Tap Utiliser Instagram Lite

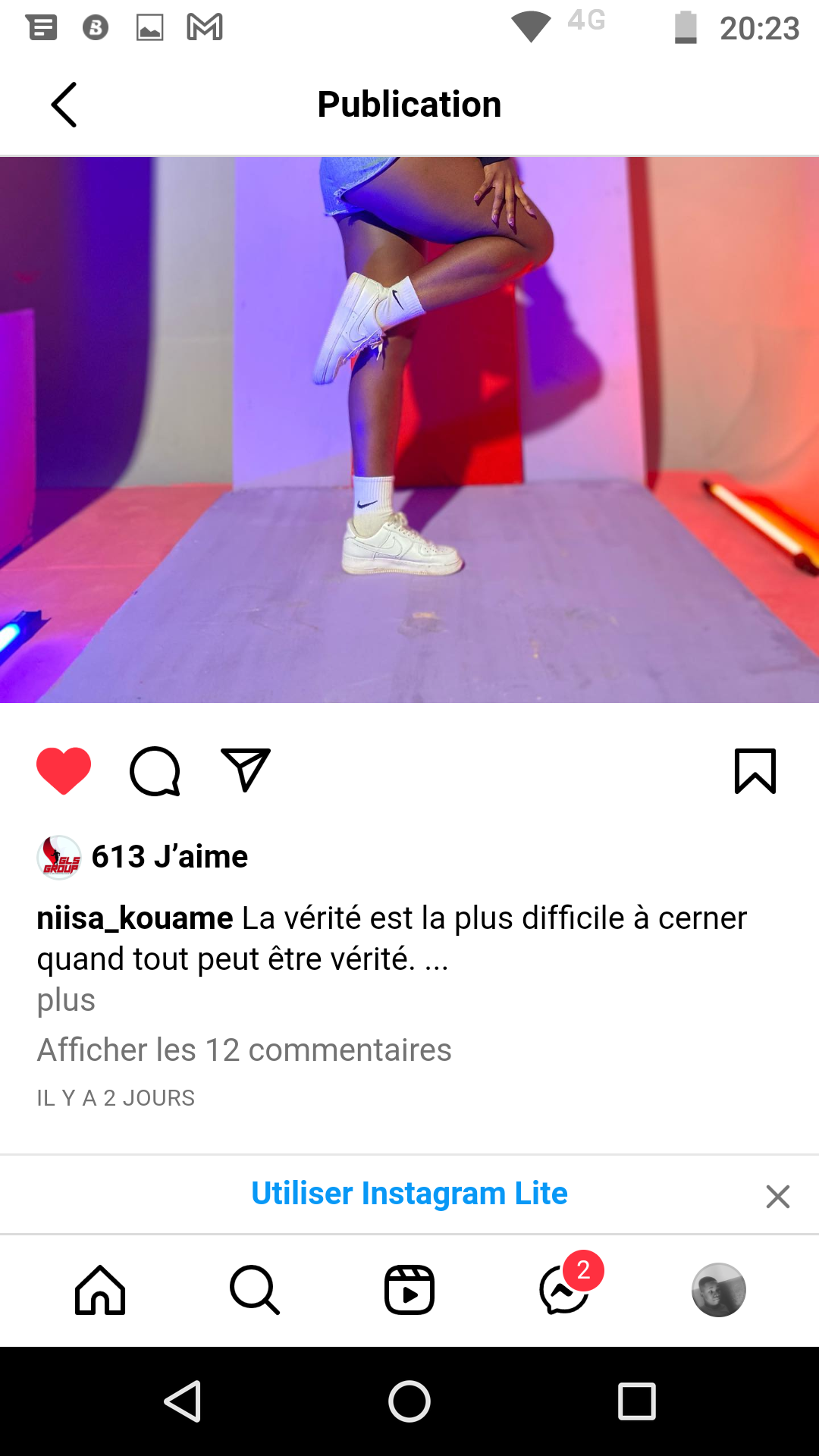click(409, 1194)
